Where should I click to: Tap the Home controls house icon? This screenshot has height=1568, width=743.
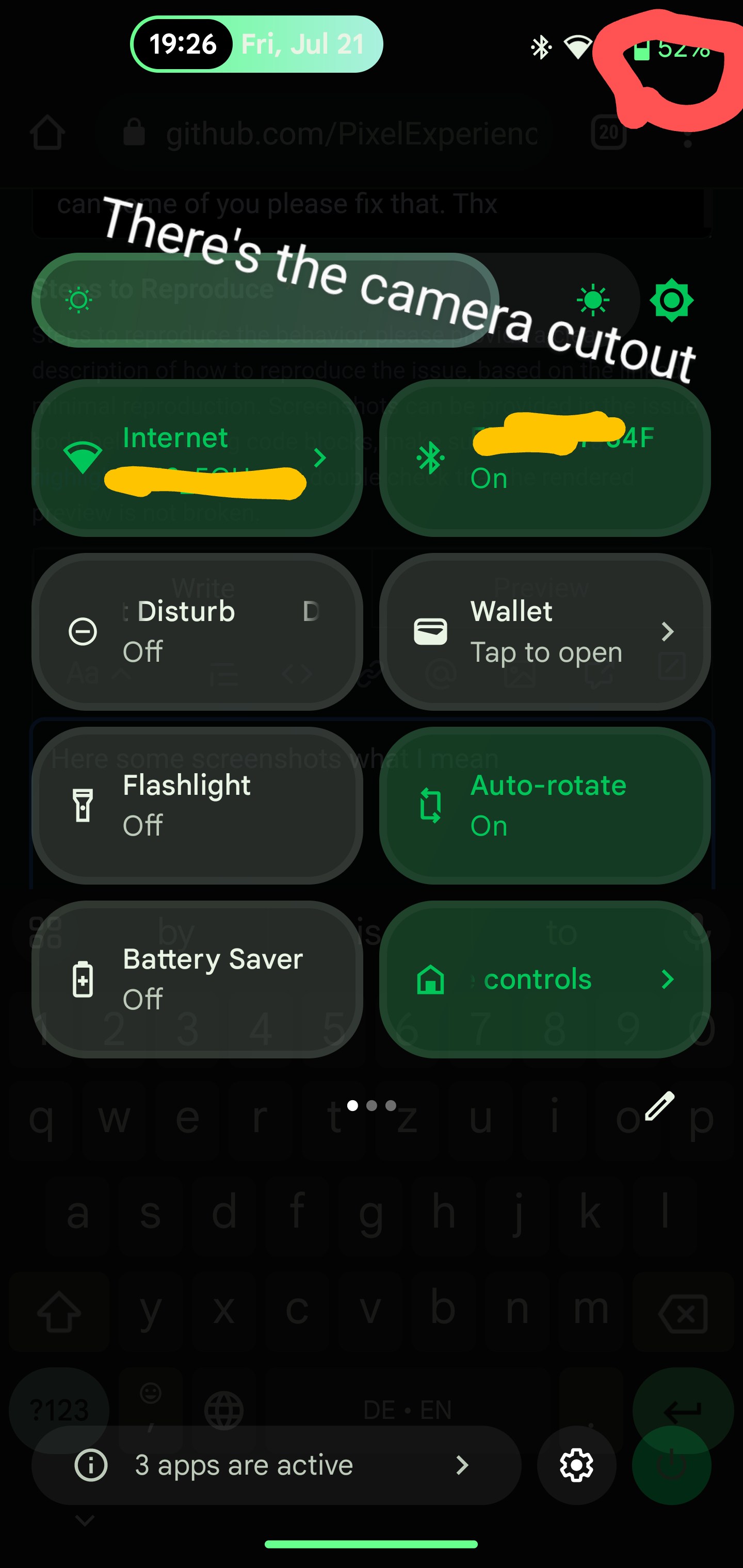[x=430, y=979]
